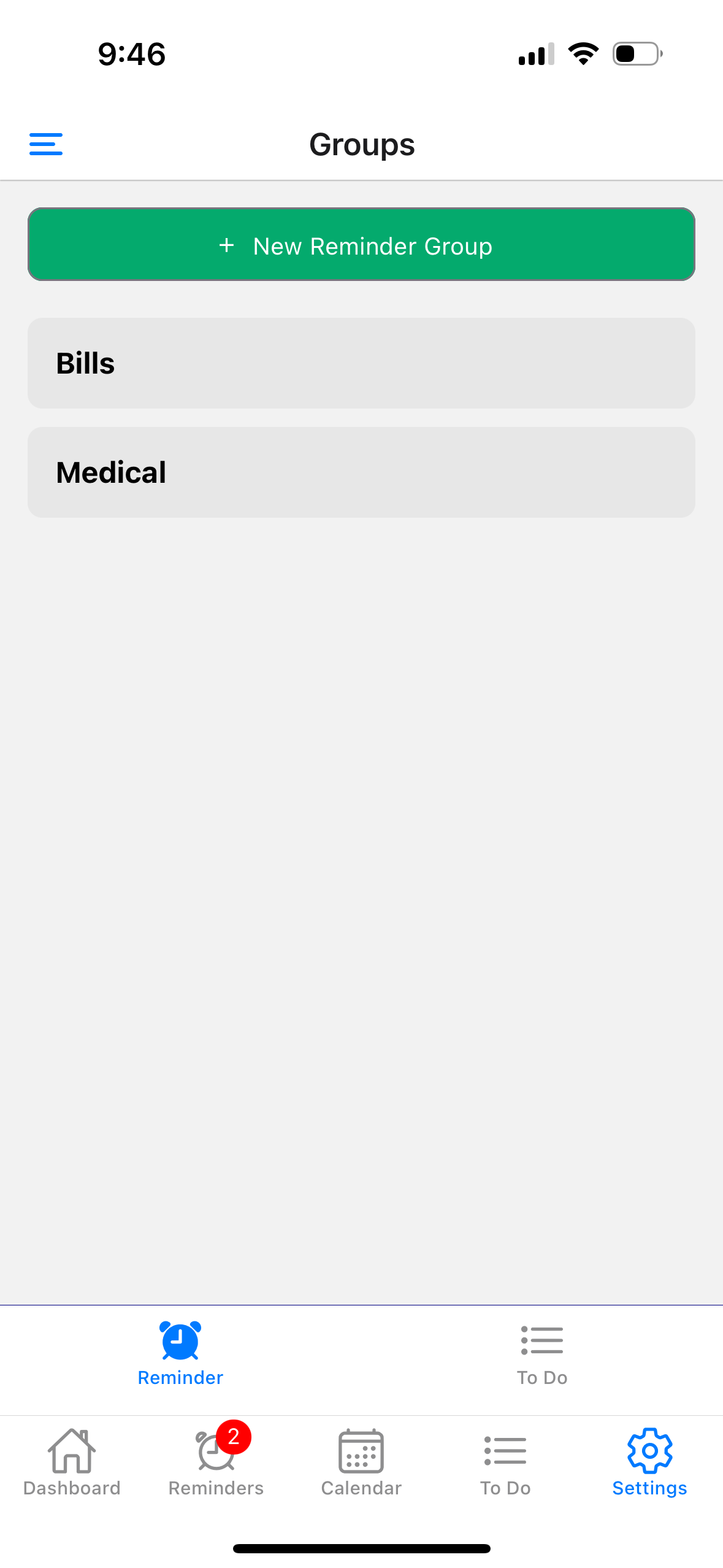723x1568 pixels.
Task: Open the Bills group
Action: (x=361, y=363)
